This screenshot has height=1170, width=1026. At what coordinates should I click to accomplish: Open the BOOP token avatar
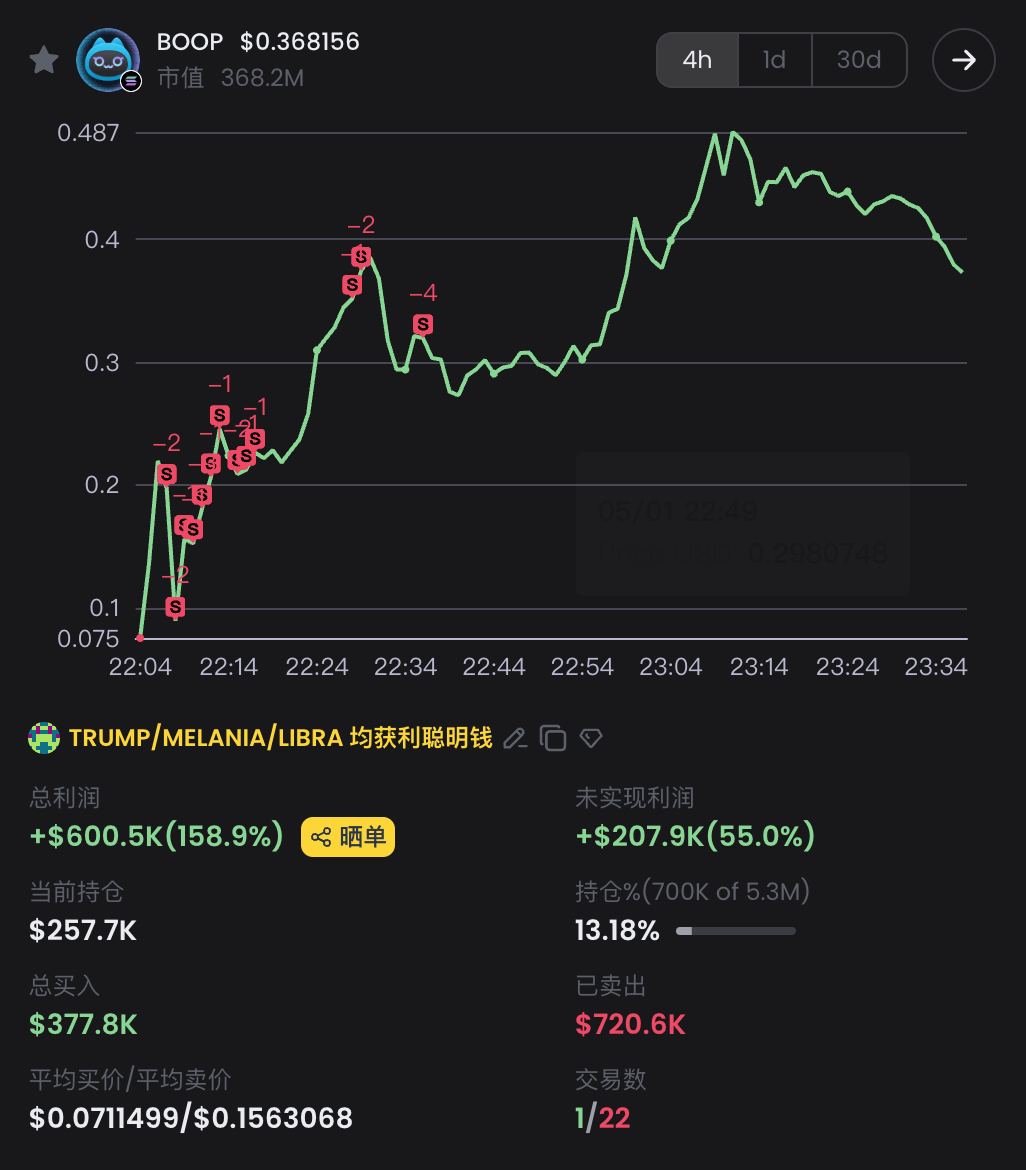tap(108, 60)
